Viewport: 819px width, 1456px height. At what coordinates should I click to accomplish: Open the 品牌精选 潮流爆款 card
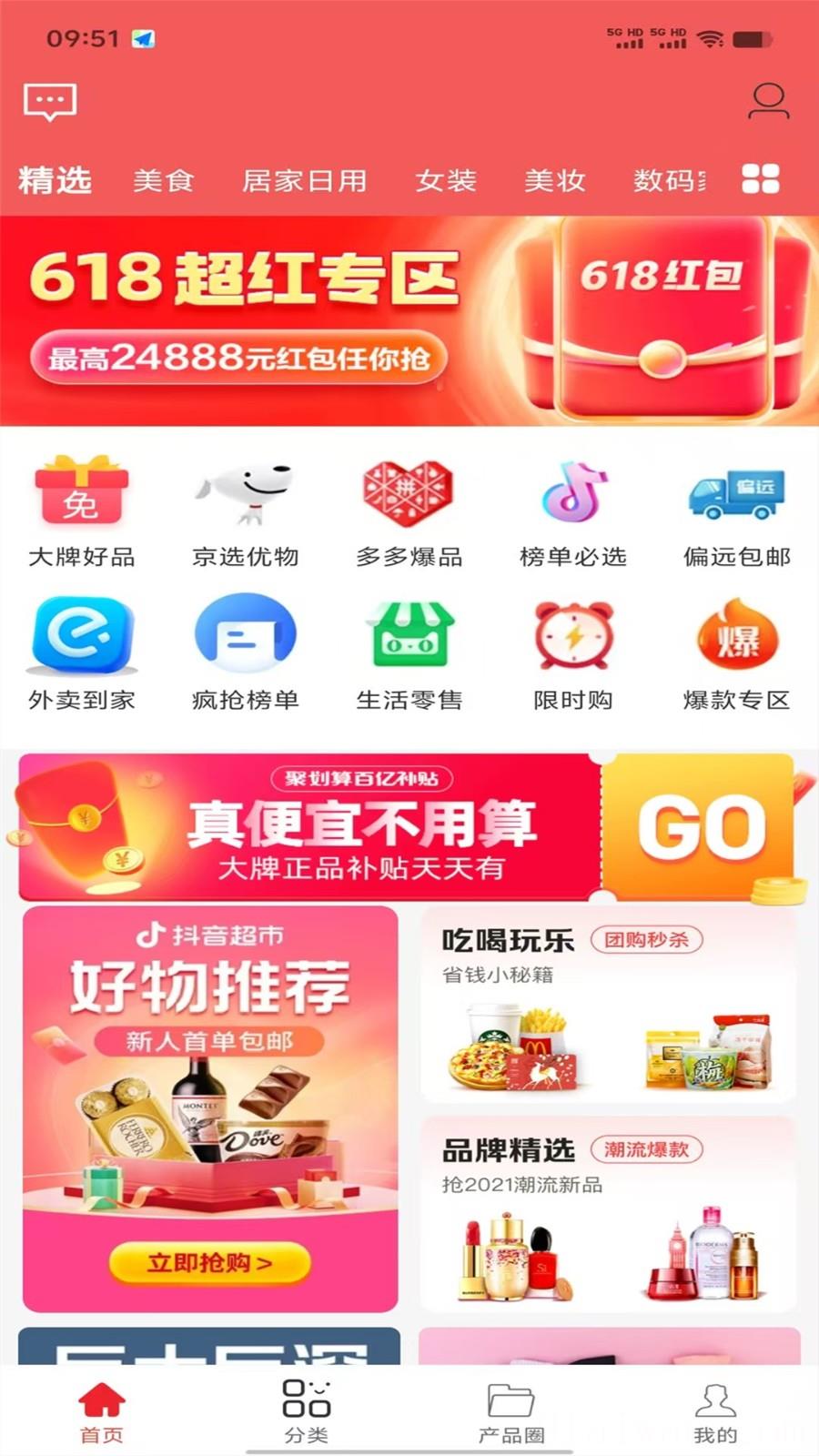608,1215
